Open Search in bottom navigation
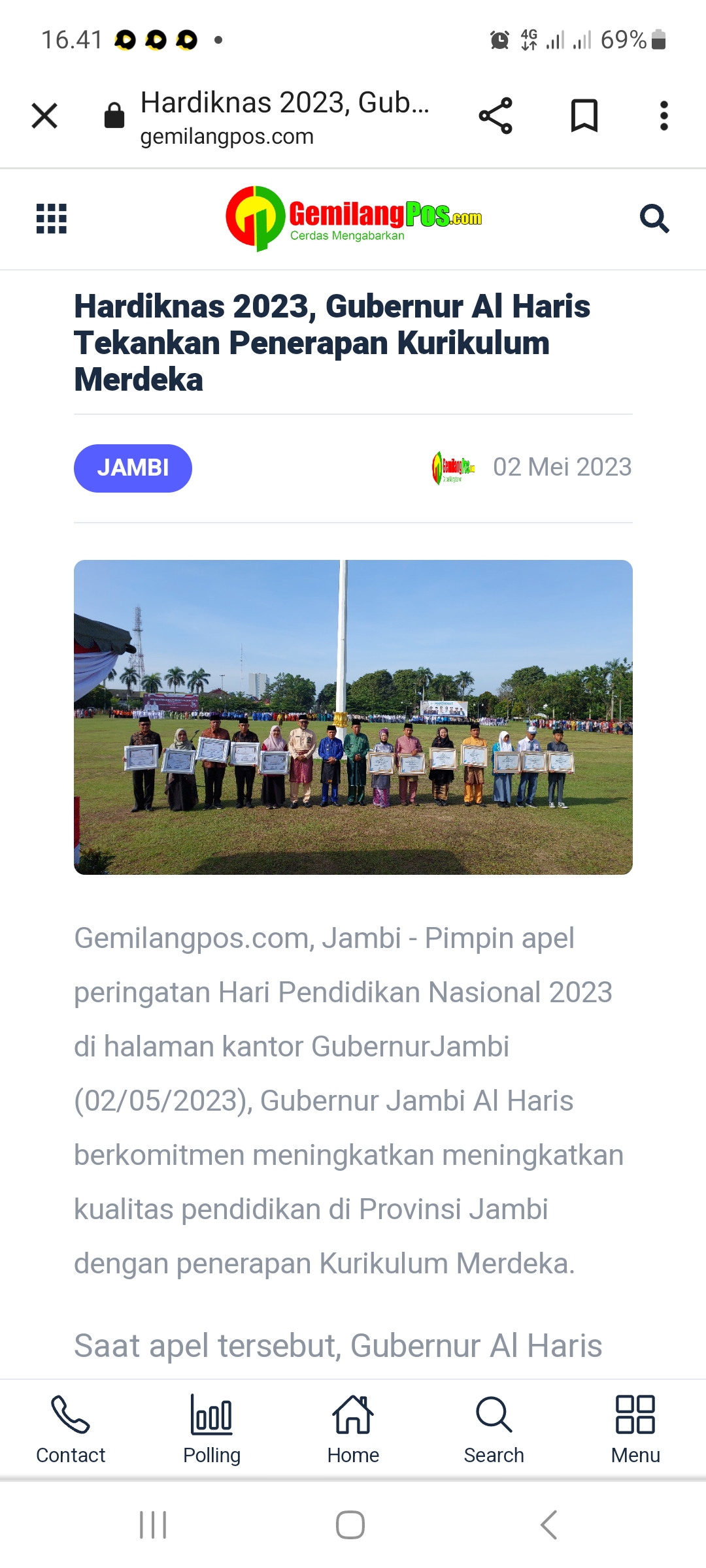706x1568 pixels. [494, 1429]
